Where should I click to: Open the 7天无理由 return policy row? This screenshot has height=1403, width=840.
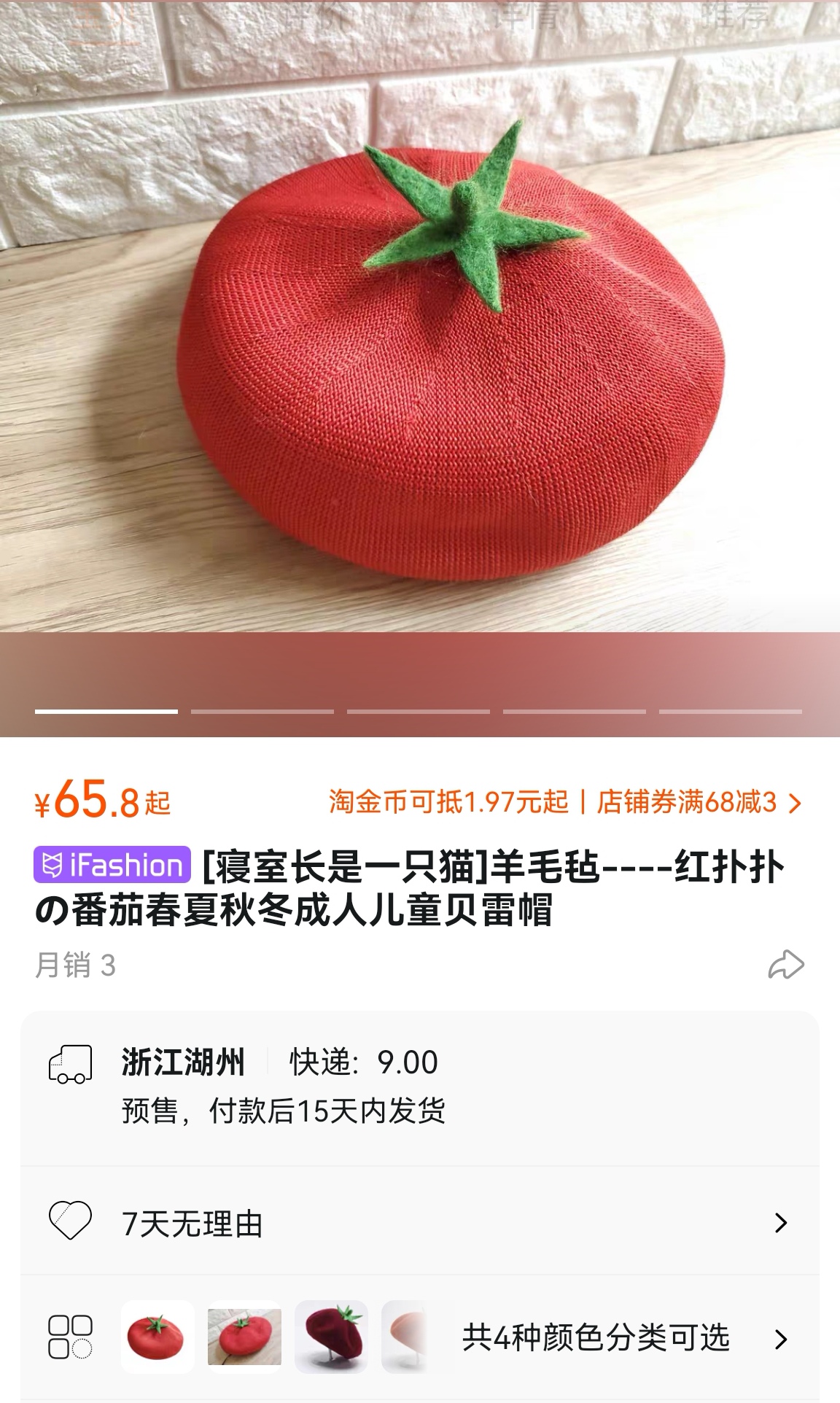tap(419, 1223)
